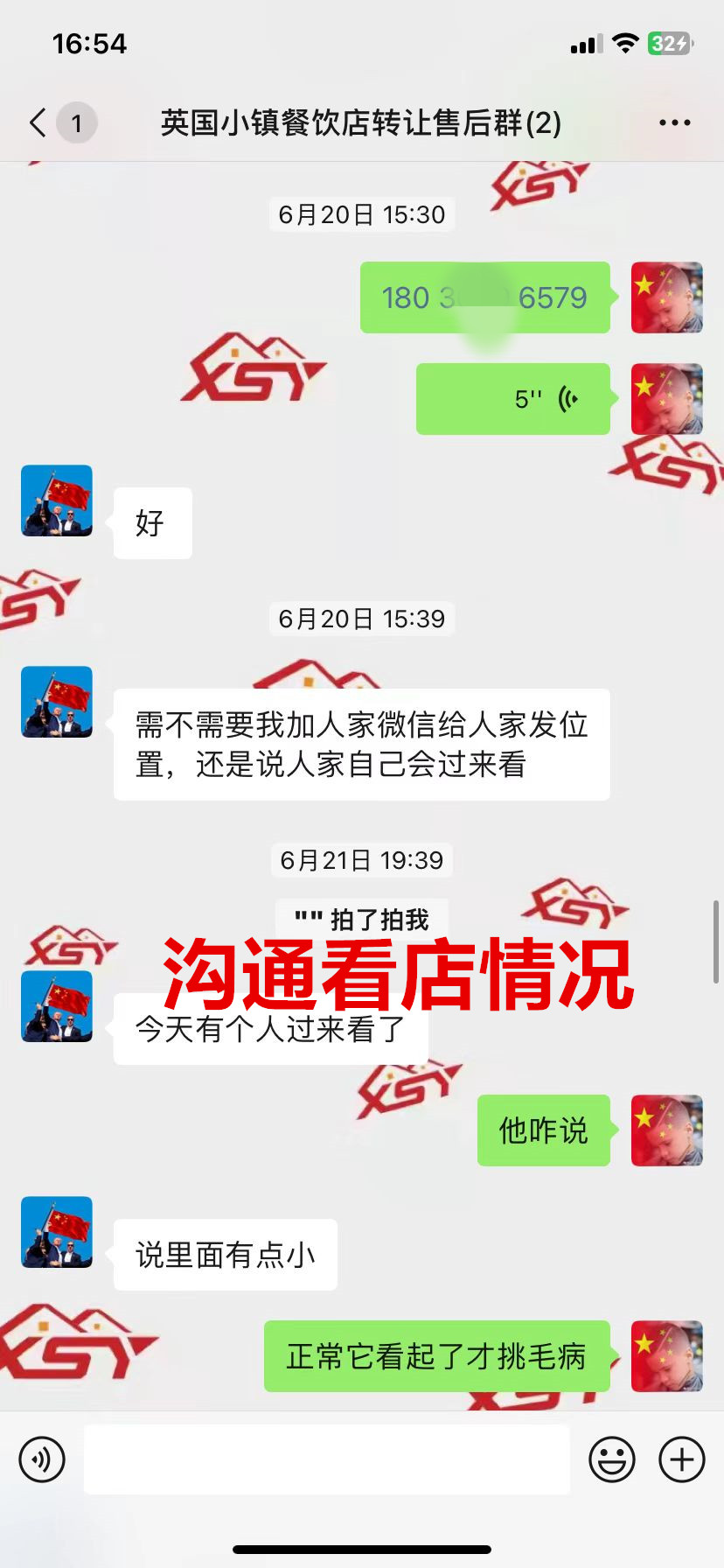This screenshot has width=724, height=1568.
Task: Switch to voice input mode
Action: (42, 1459)
